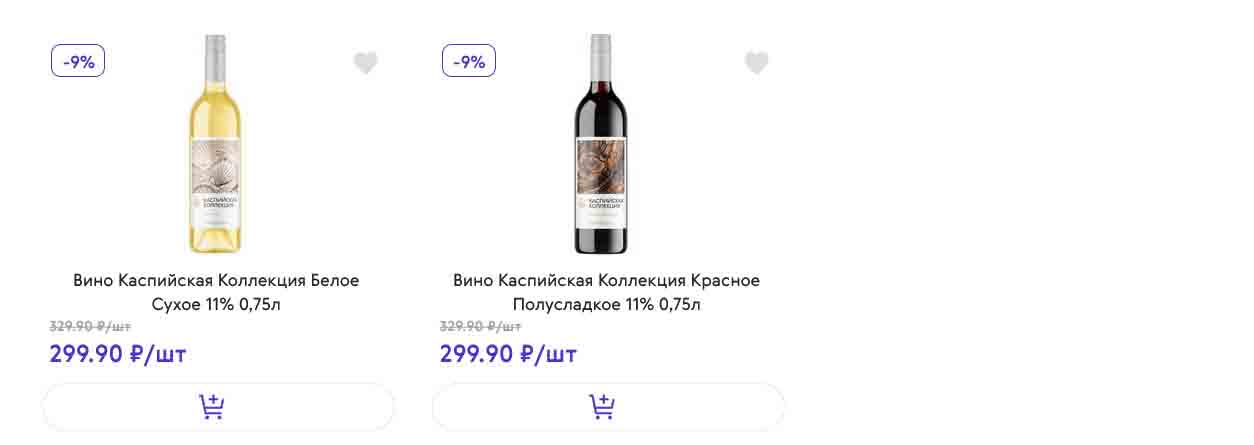Viewport: 1254px width, 445px height.
Task: Open the Каспийская Коллекция Белое Сухое product
Action: coord(216,292)
